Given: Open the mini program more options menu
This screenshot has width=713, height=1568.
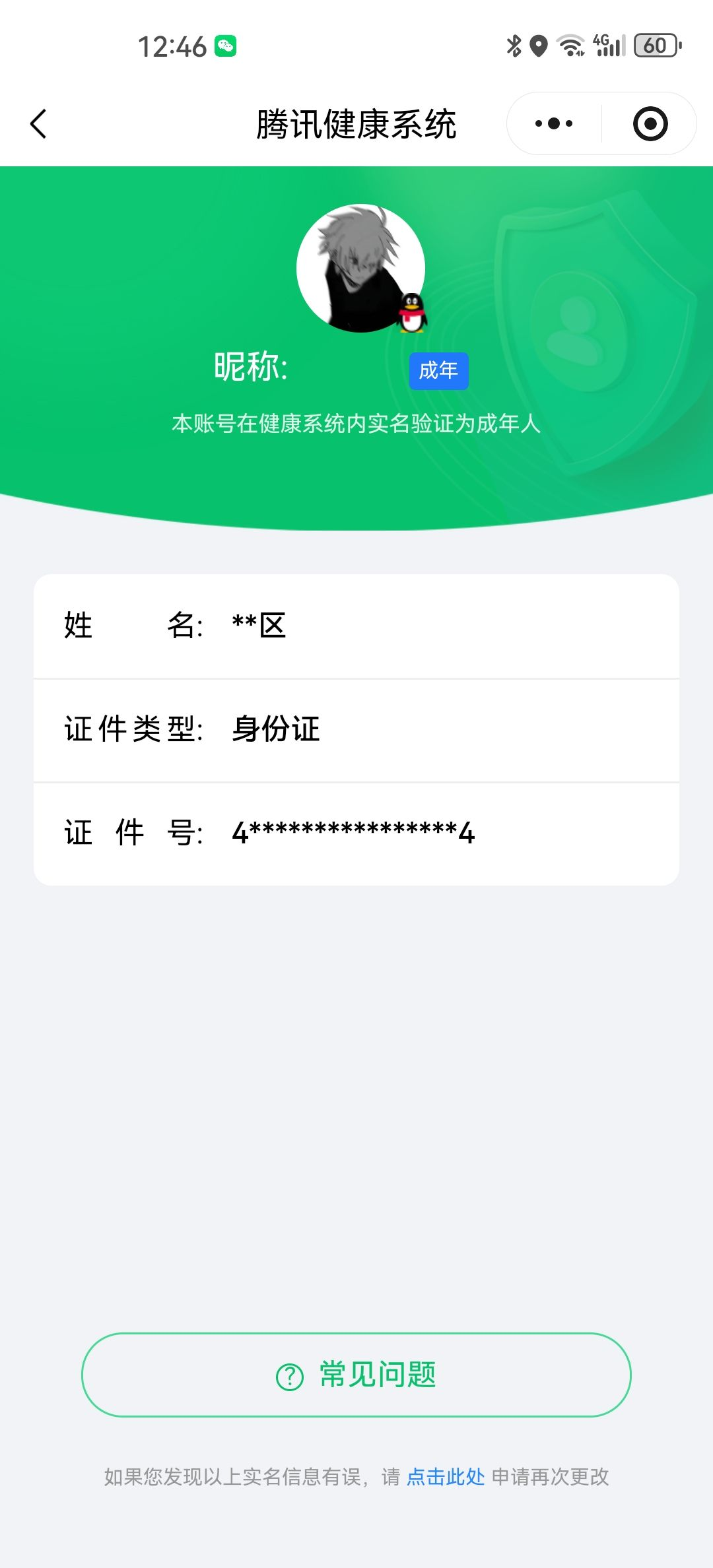Looking at the screenshot, I should tap(552, 123).
